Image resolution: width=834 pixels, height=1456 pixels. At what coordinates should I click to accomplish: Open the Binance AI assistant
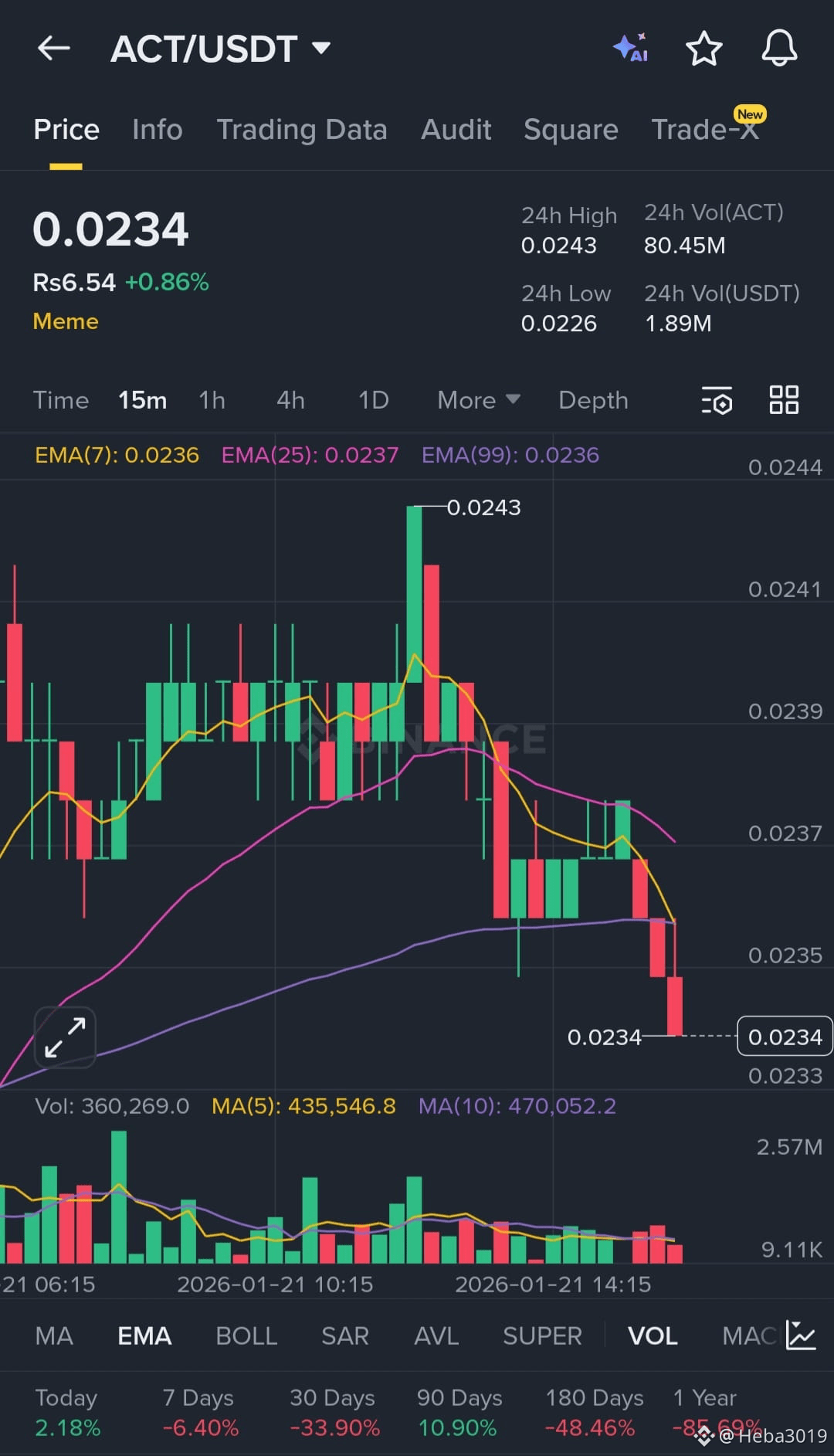[632, 48]
